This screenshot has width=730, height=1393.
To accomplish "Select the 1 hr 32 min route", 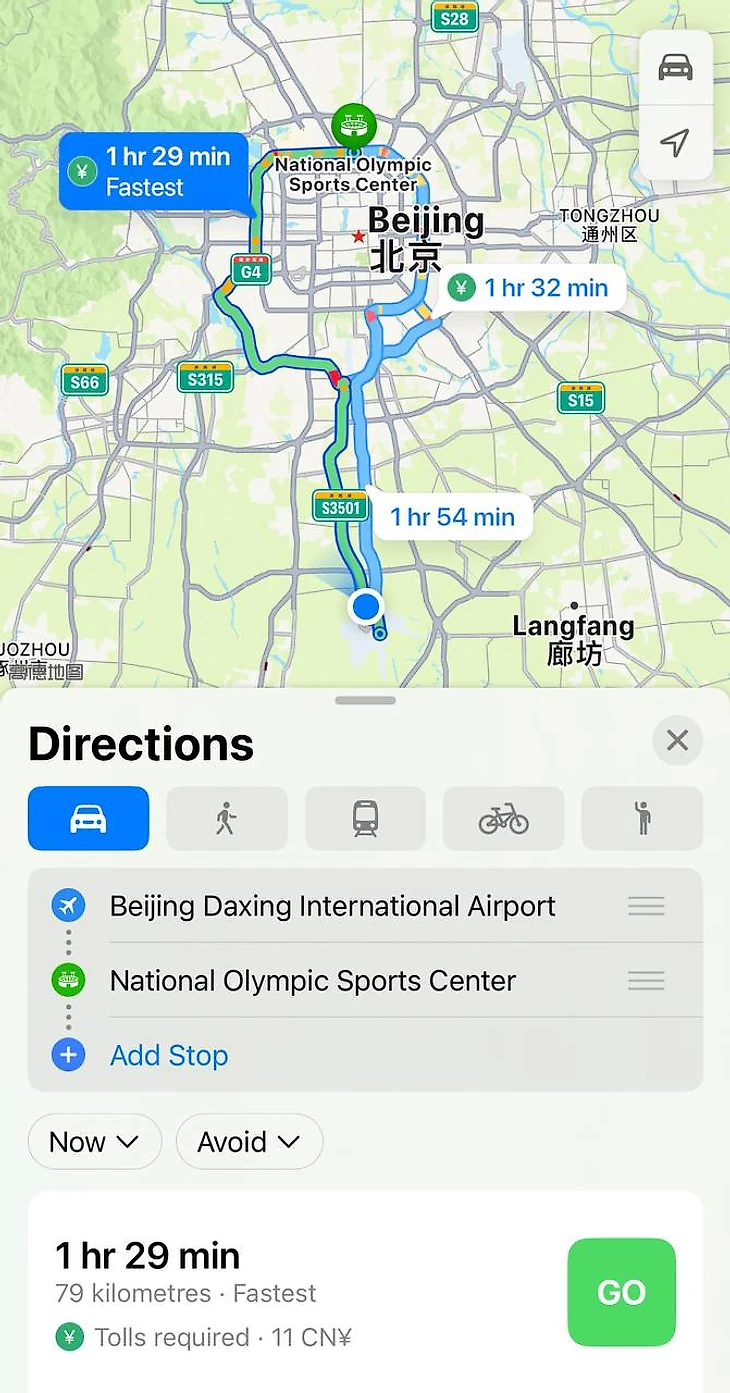I will tap(532, 288).
